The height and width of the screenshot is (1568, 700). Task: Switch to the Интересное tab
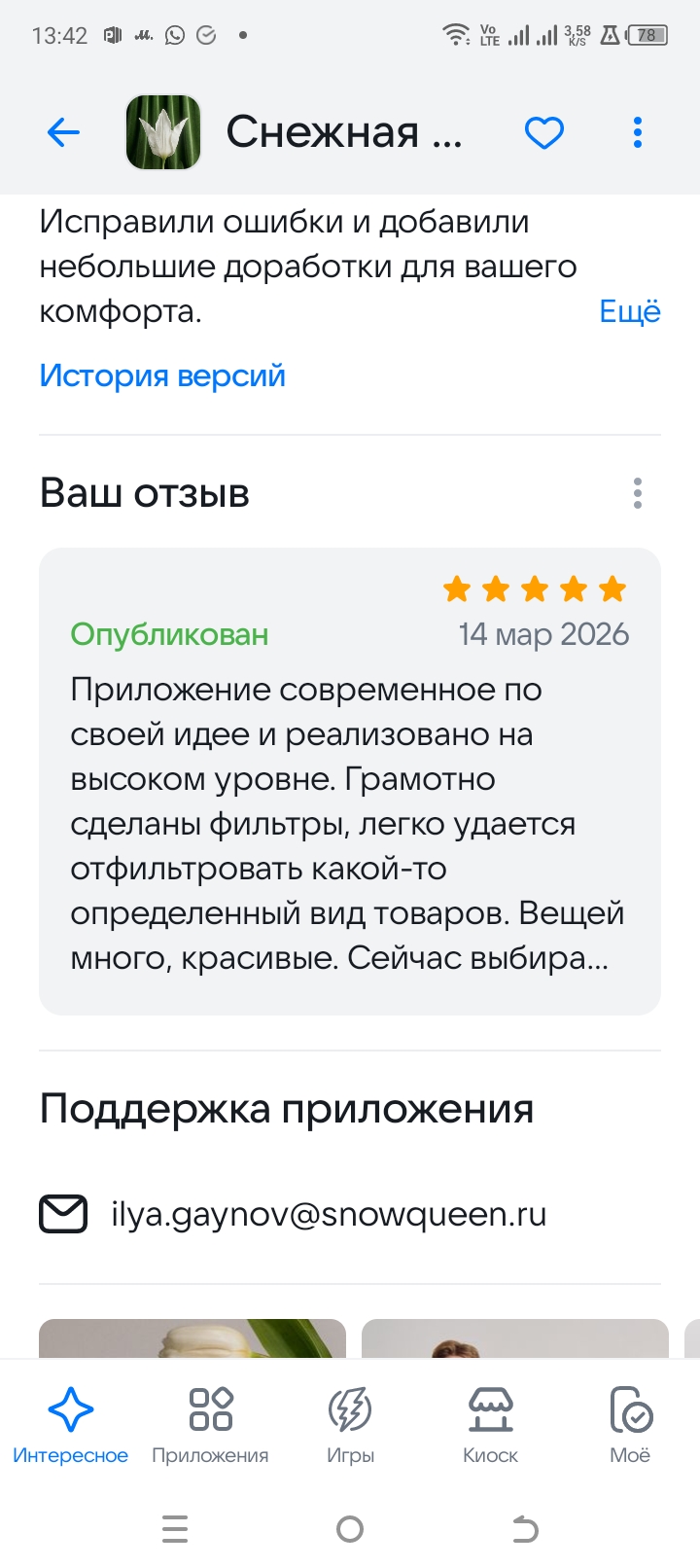click(x=70, y=1426)
